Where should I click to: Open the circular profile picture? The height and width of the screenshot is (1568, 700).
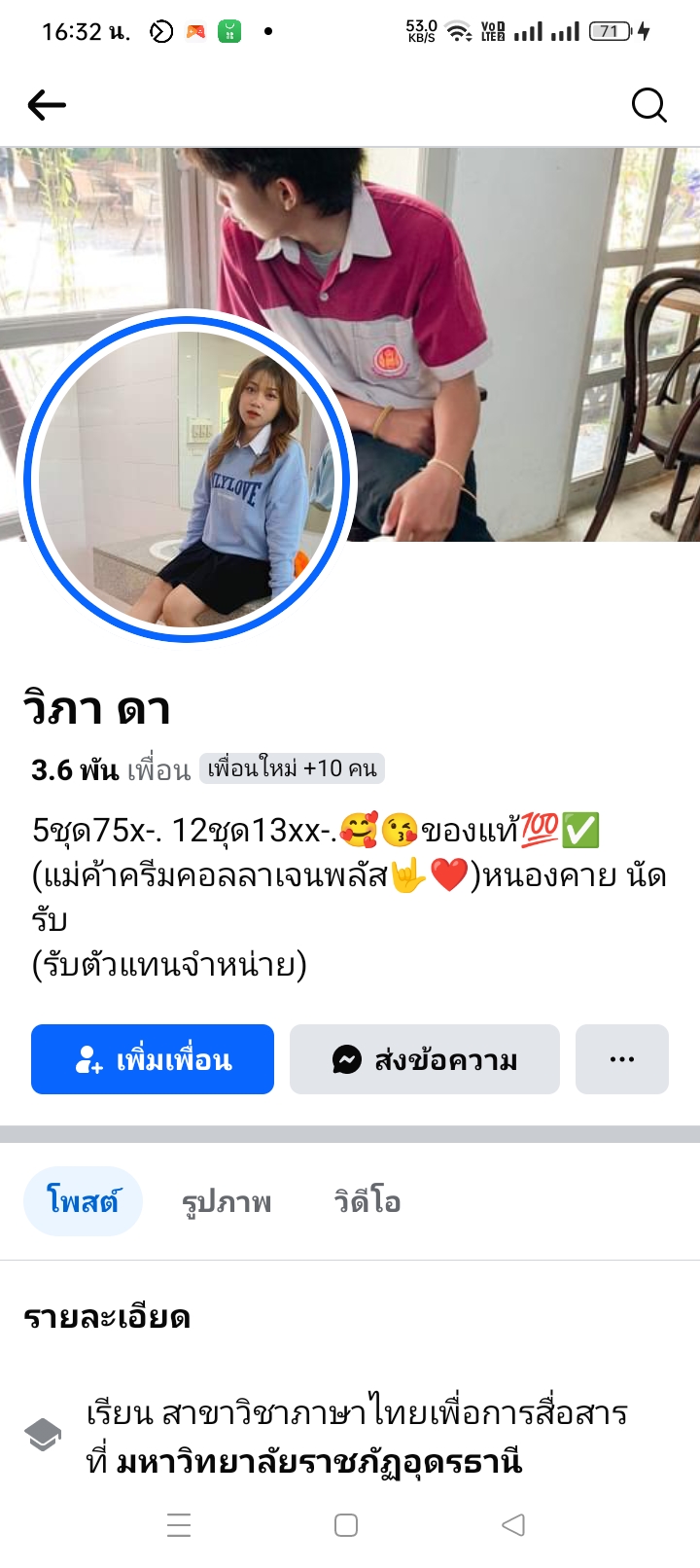(188, 478)
